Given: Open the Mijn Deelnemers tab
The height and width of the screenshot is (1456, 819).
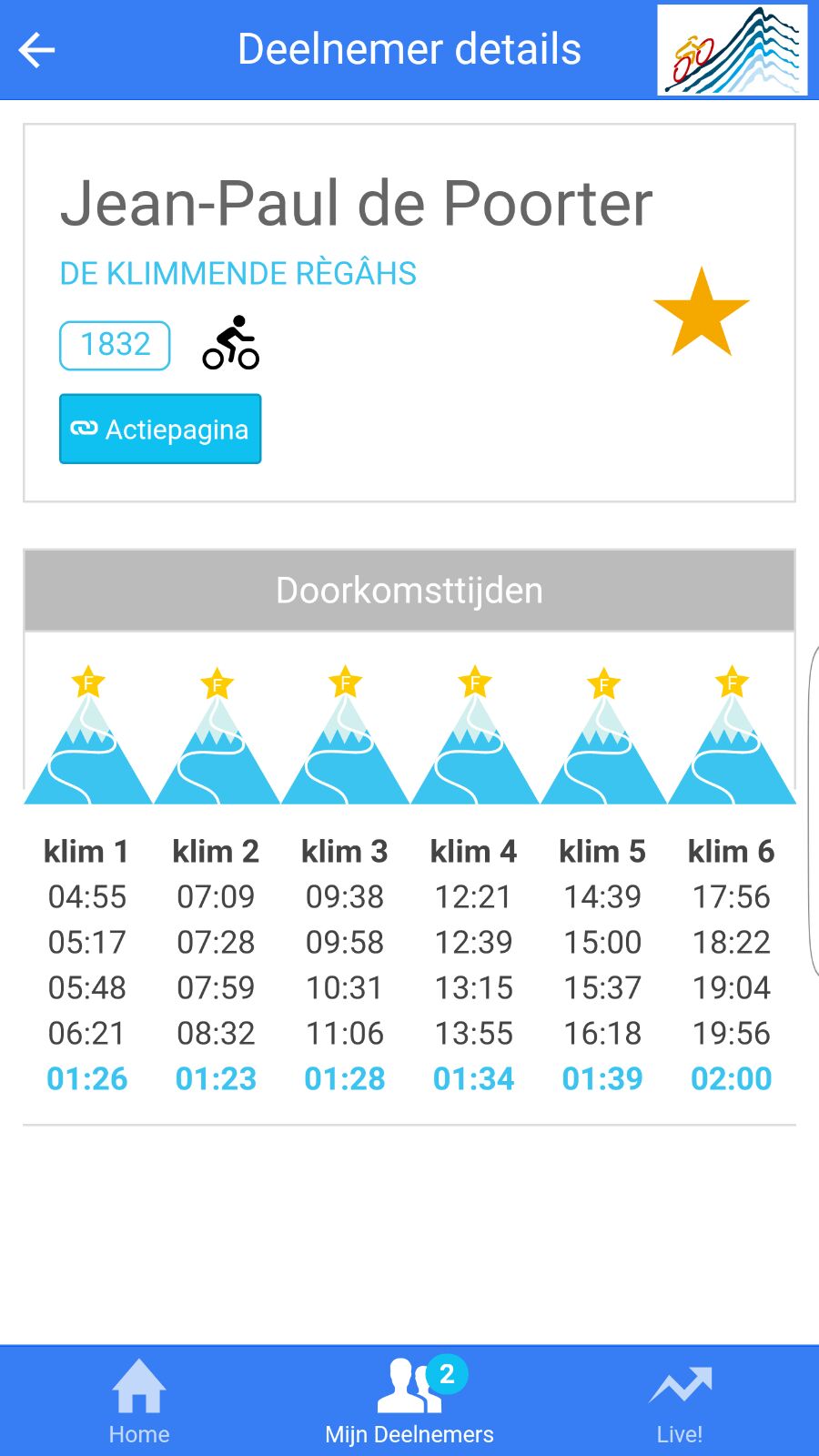Looking at the screenshot, I should pos(409,1401).
